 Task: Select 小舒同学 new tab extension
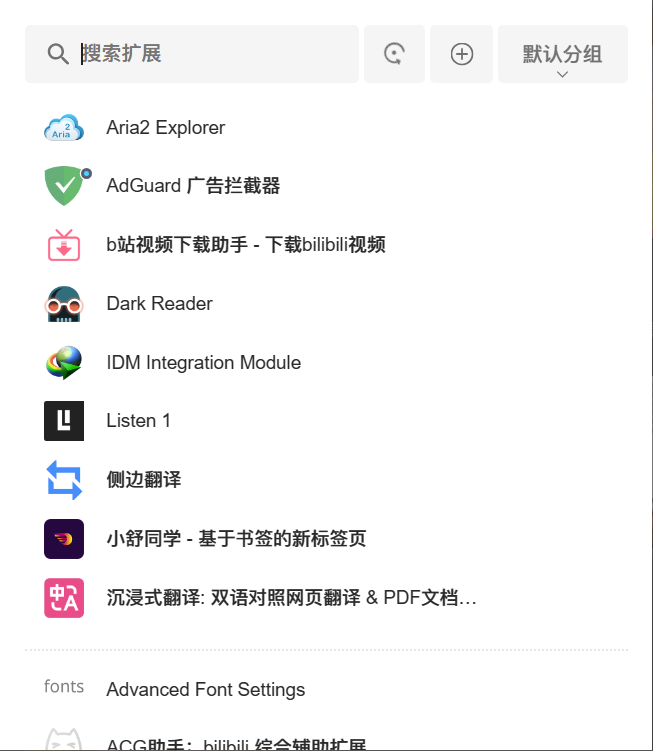pyautogui.click(x=236, y=539)
